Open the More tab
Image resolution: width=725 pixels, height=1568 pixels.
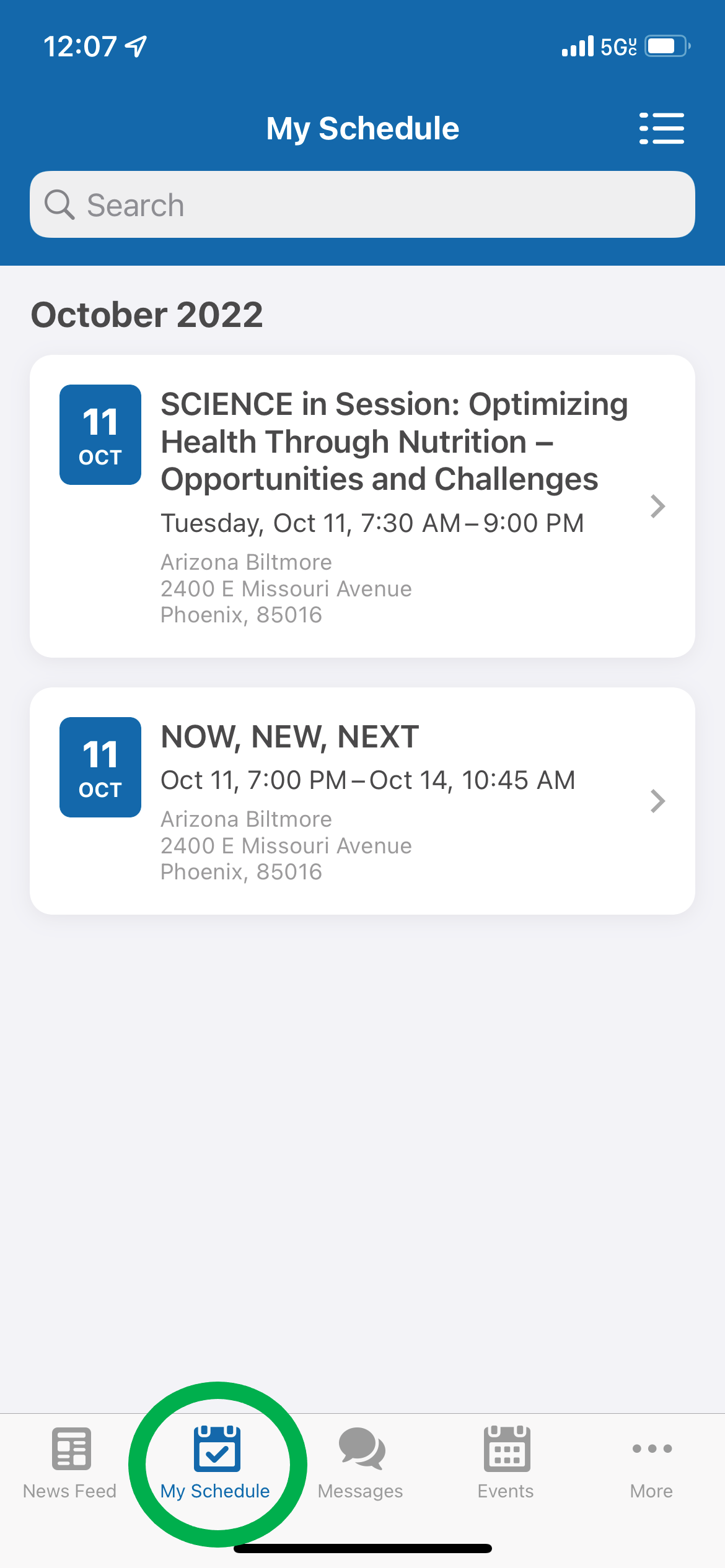(651, 1463)
